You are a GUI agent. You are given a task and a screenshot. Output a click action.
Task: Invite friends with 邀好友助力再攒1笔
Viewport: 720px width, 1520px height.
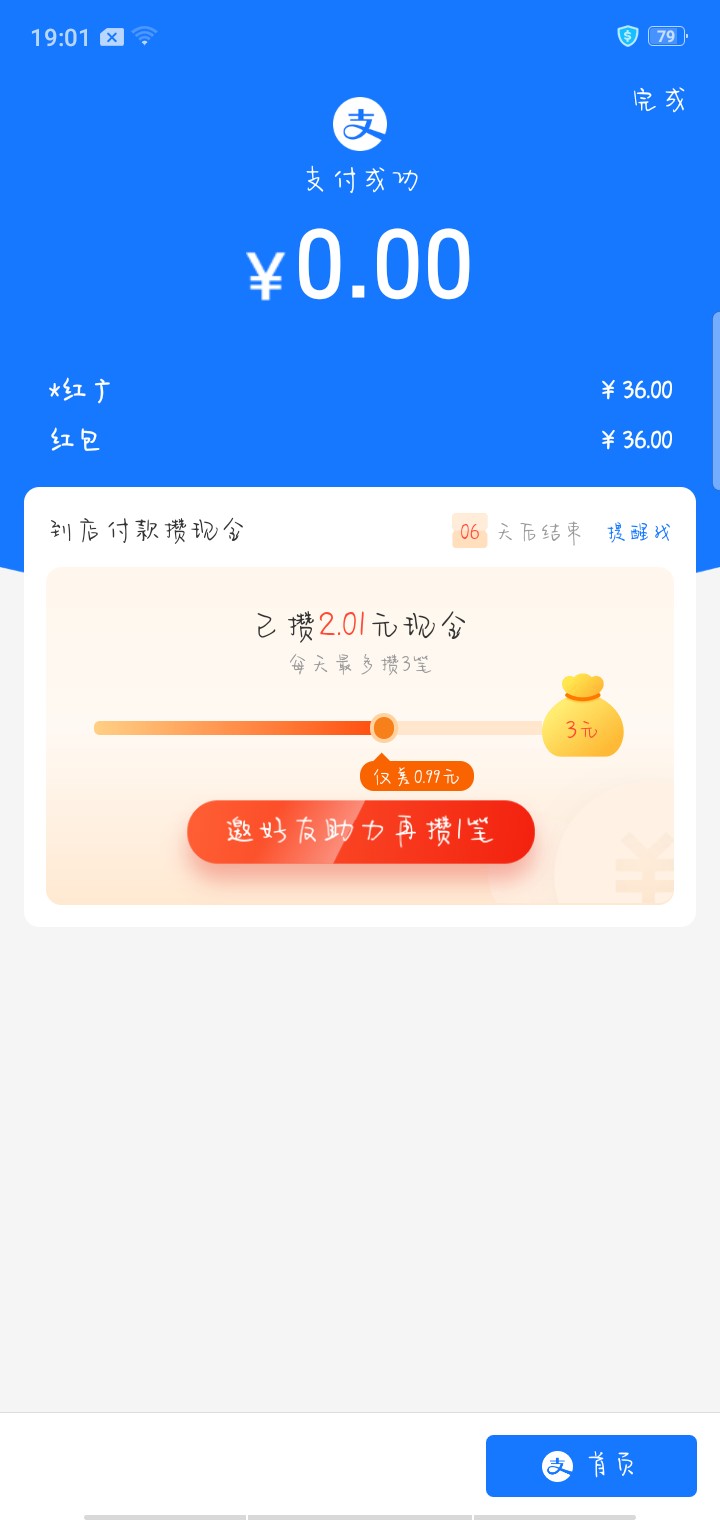coord(361,832)
